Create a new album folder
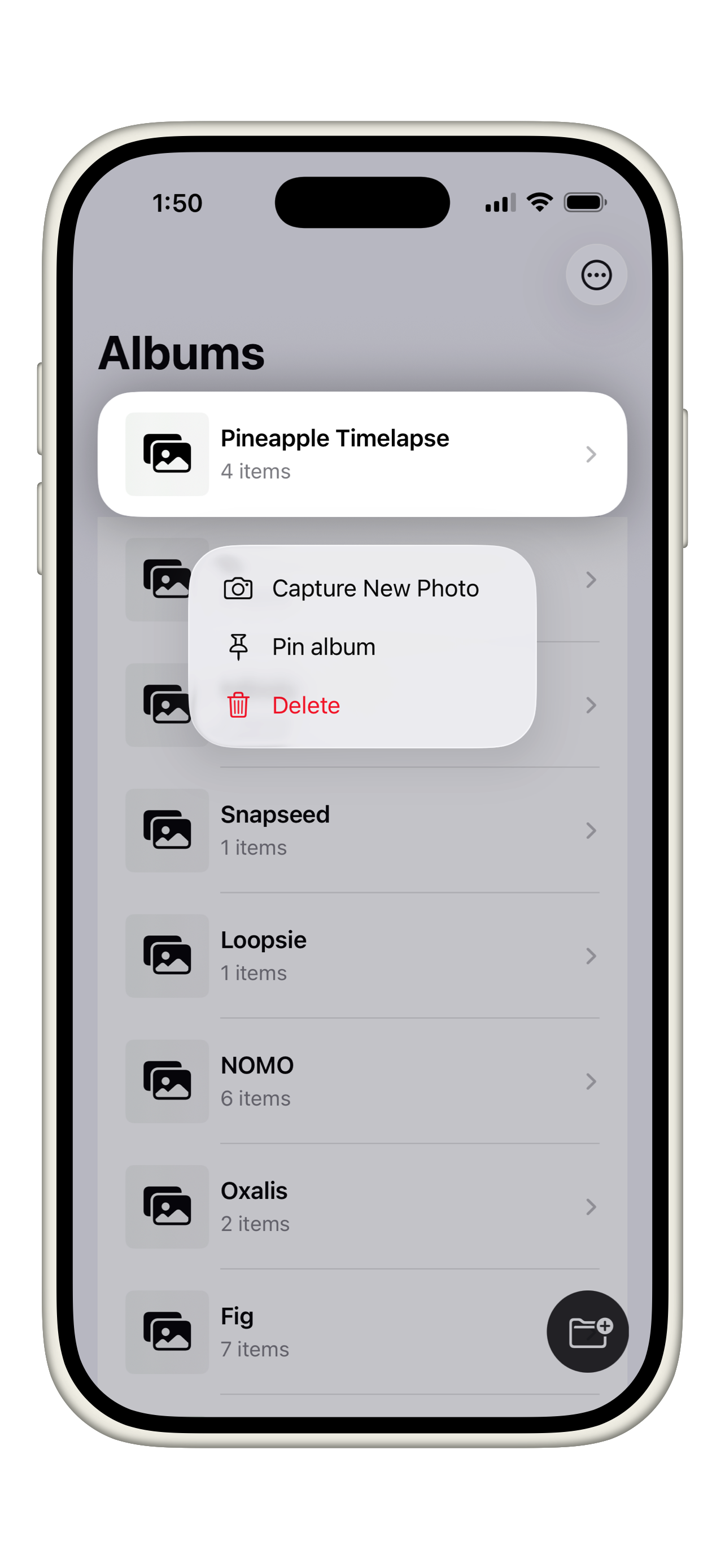The width and height of the screenshot is (725, 1568). pos(587,1331)
